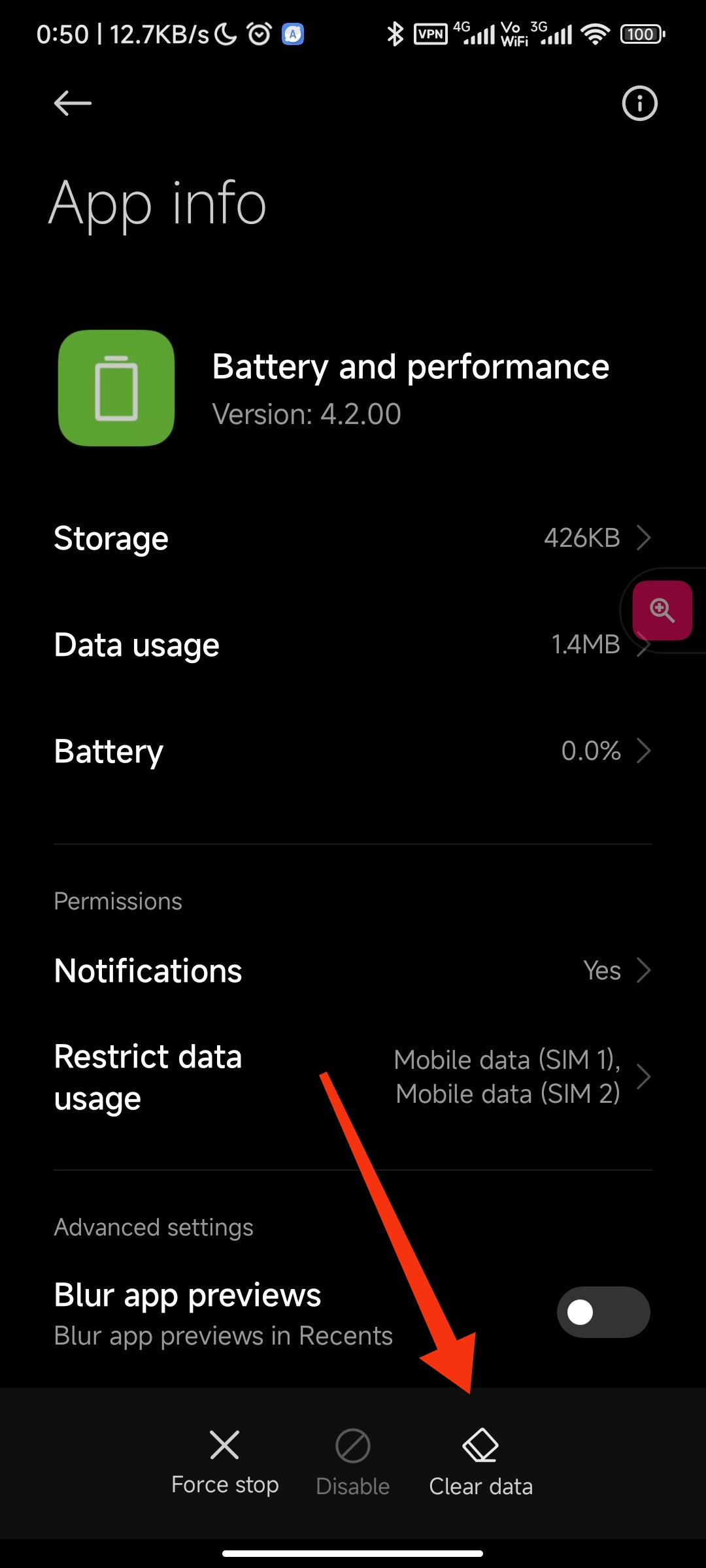
Task: Open the app details info icon
Action: point(639,103)
